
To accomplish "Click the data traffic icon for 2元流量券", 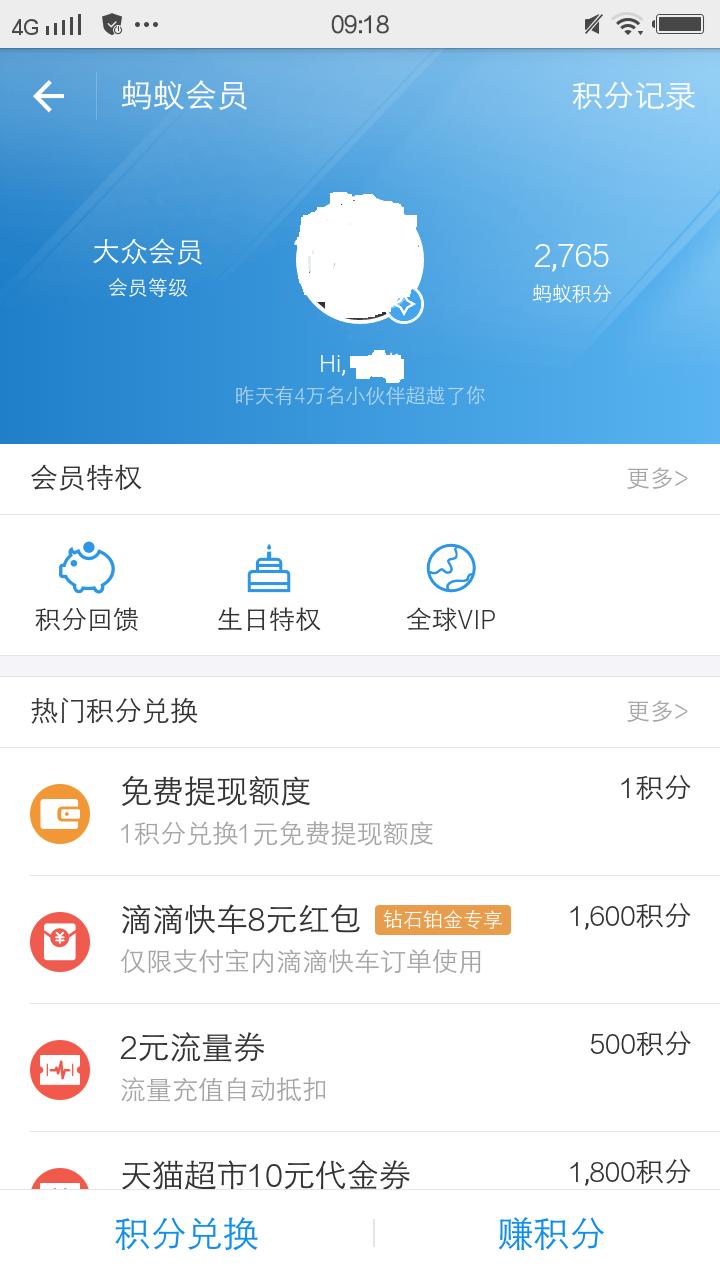I will click(60, 1068).
